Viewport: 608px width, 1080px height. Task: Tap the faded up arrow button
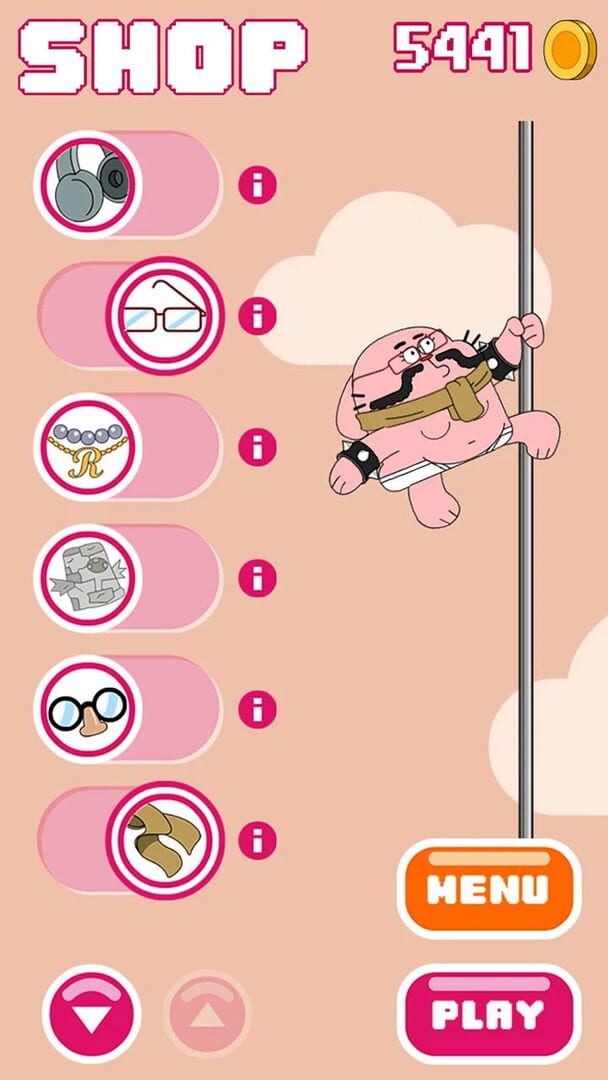207,1014
